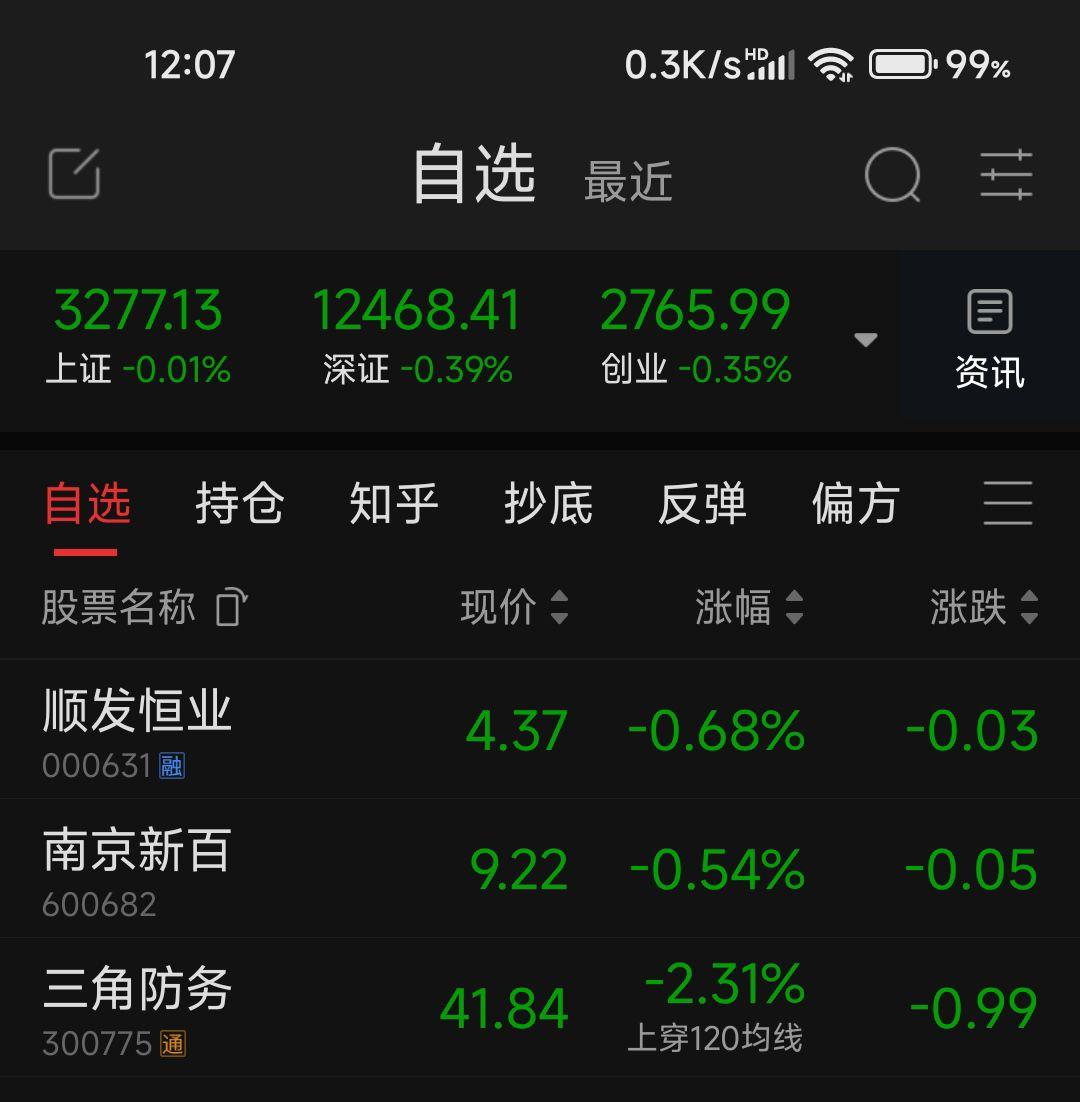This screenshot has width=1080, height=1102.
Task: Open the filter settings icon top right
Action: coord(1007,172)
